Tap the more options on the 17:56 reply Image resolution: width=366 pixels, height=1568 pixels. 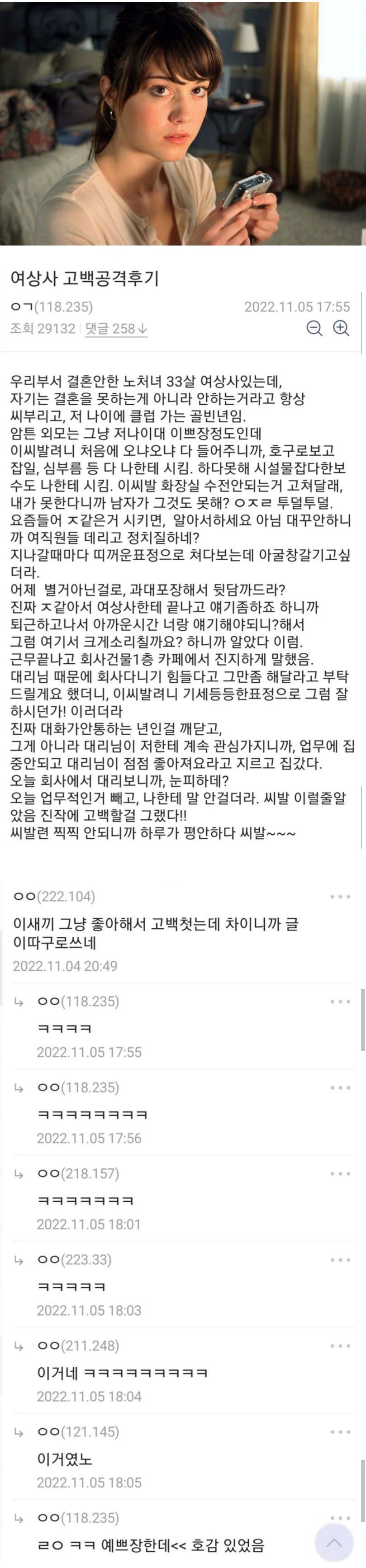(340, 1088)
